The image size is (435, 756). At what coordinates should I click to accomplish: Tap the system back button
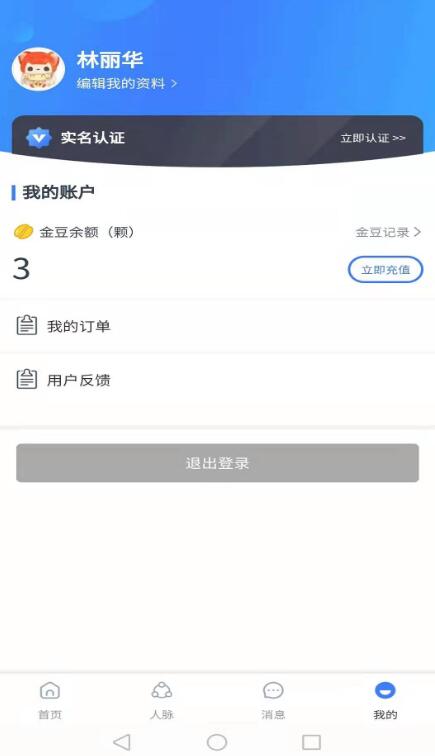(122, 742)
